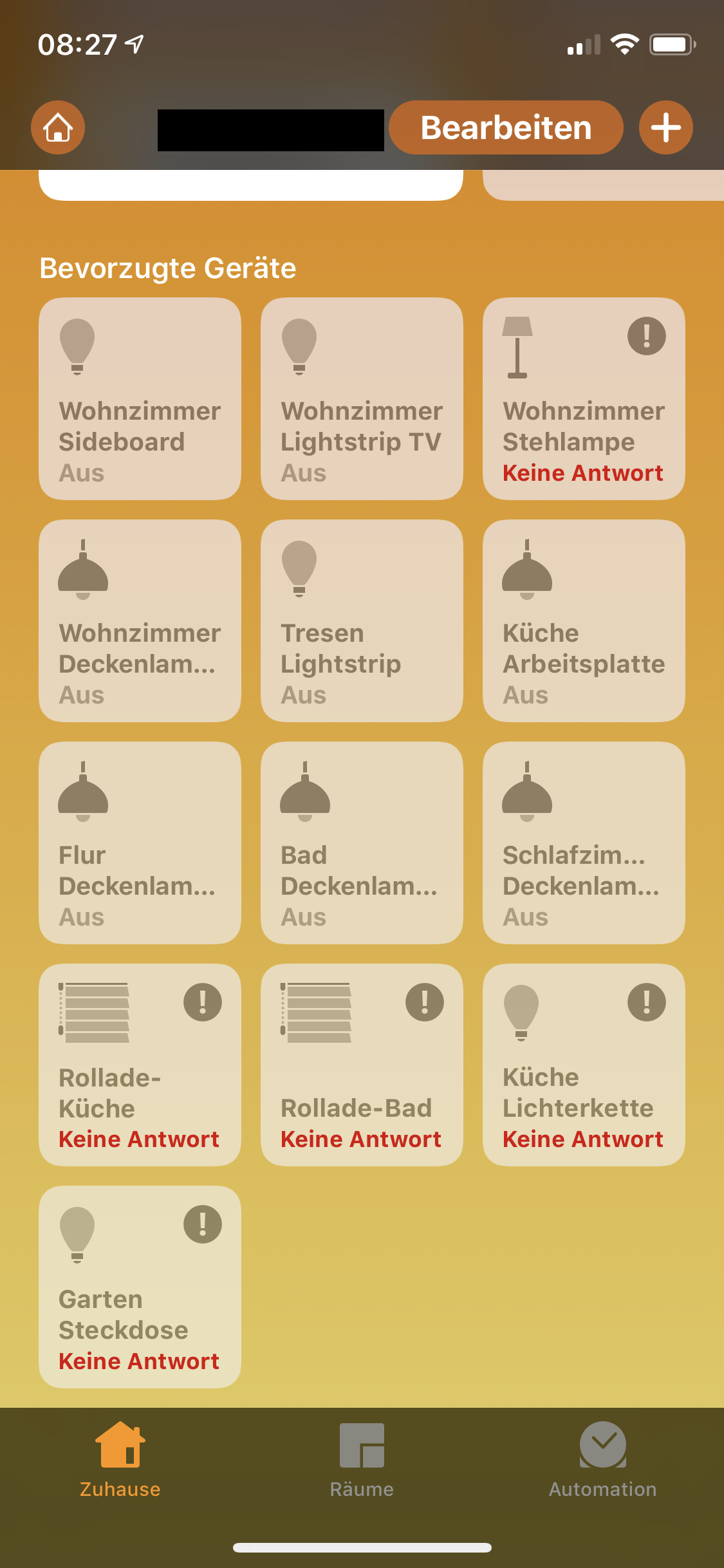Turn on Küche Arbeitsplatte light

click(x=584, y=621)
